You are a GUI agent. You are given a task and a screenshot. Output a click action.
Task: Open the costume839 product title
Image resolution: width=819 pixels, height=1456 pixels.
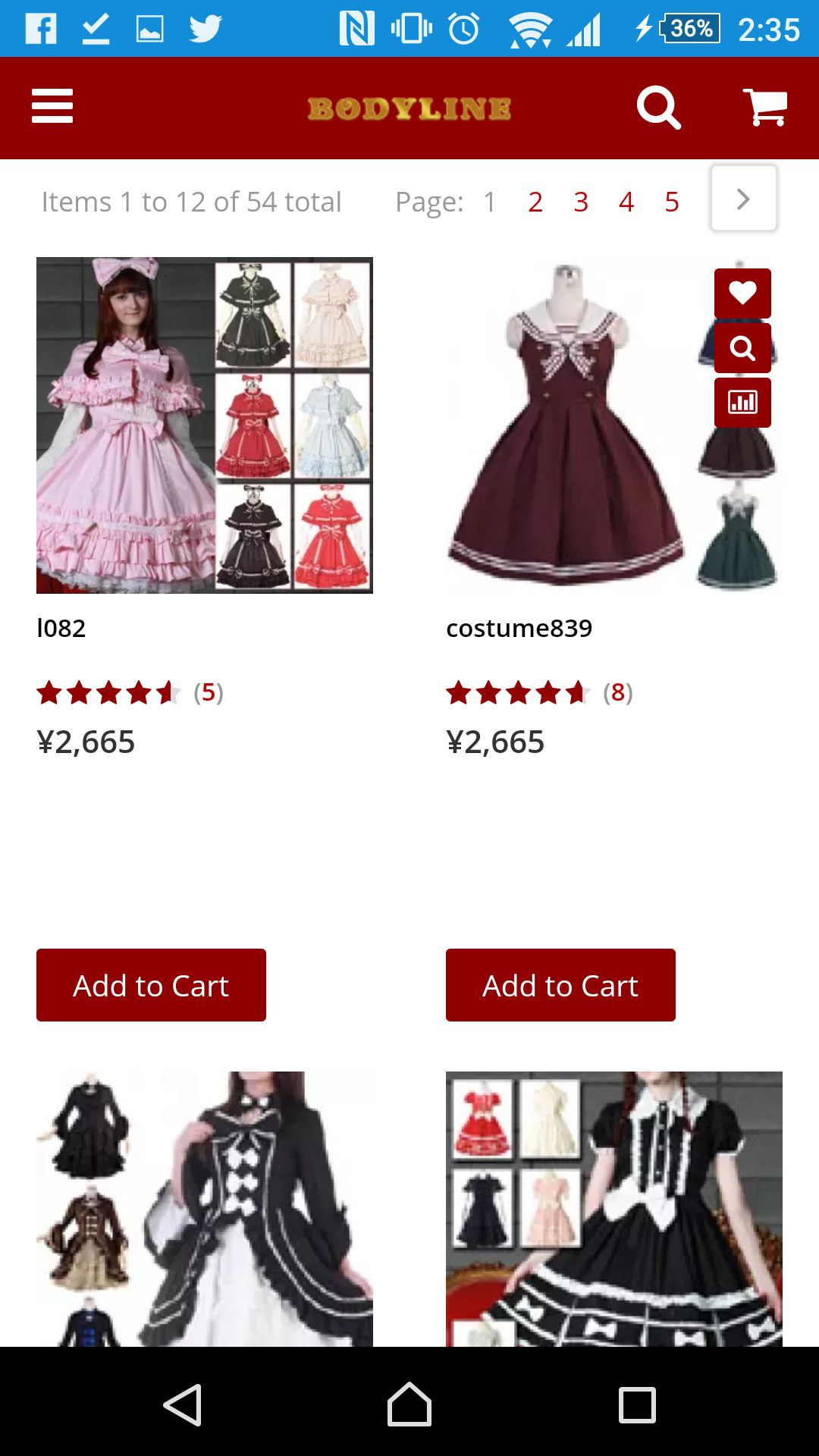tap(519, 628)
